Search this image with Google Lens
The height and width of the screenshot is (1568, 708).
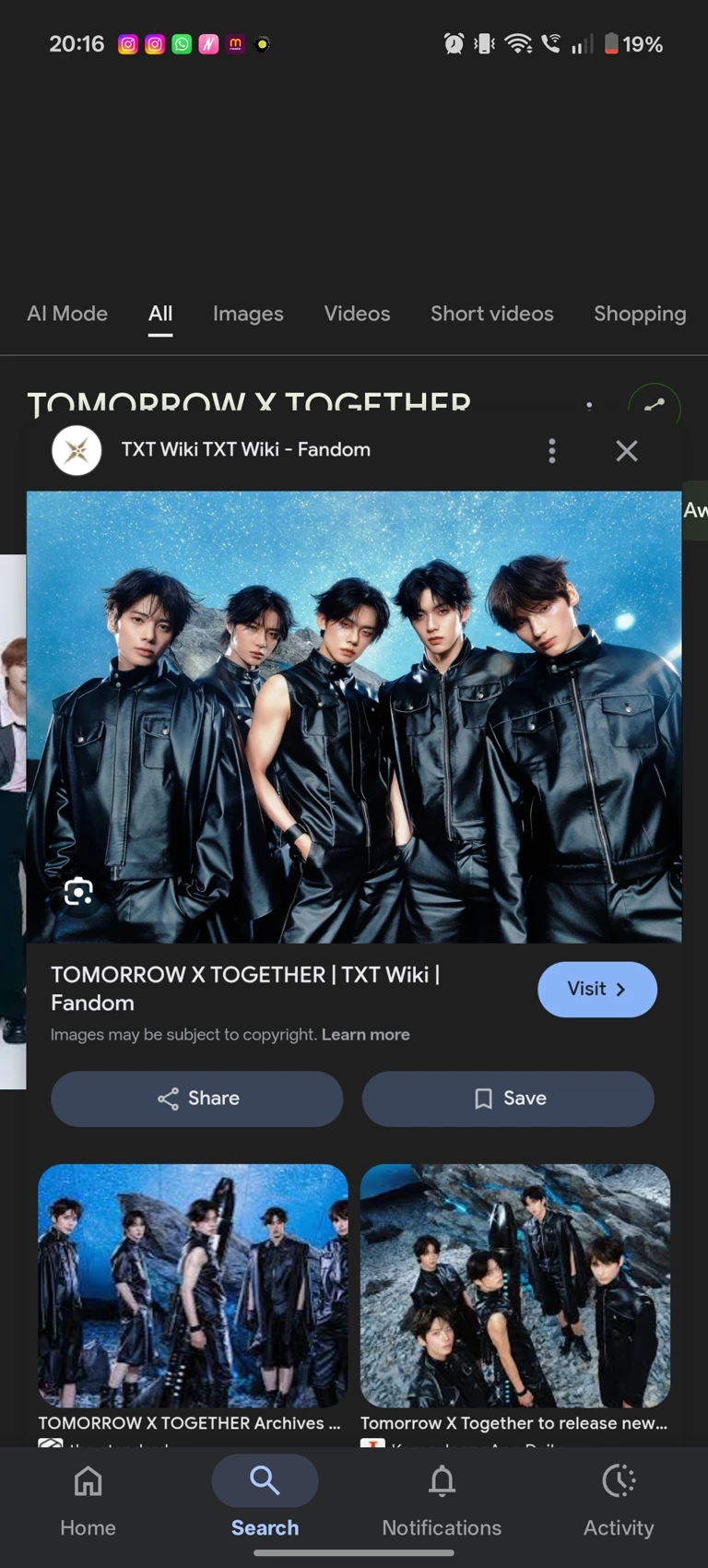78,892
